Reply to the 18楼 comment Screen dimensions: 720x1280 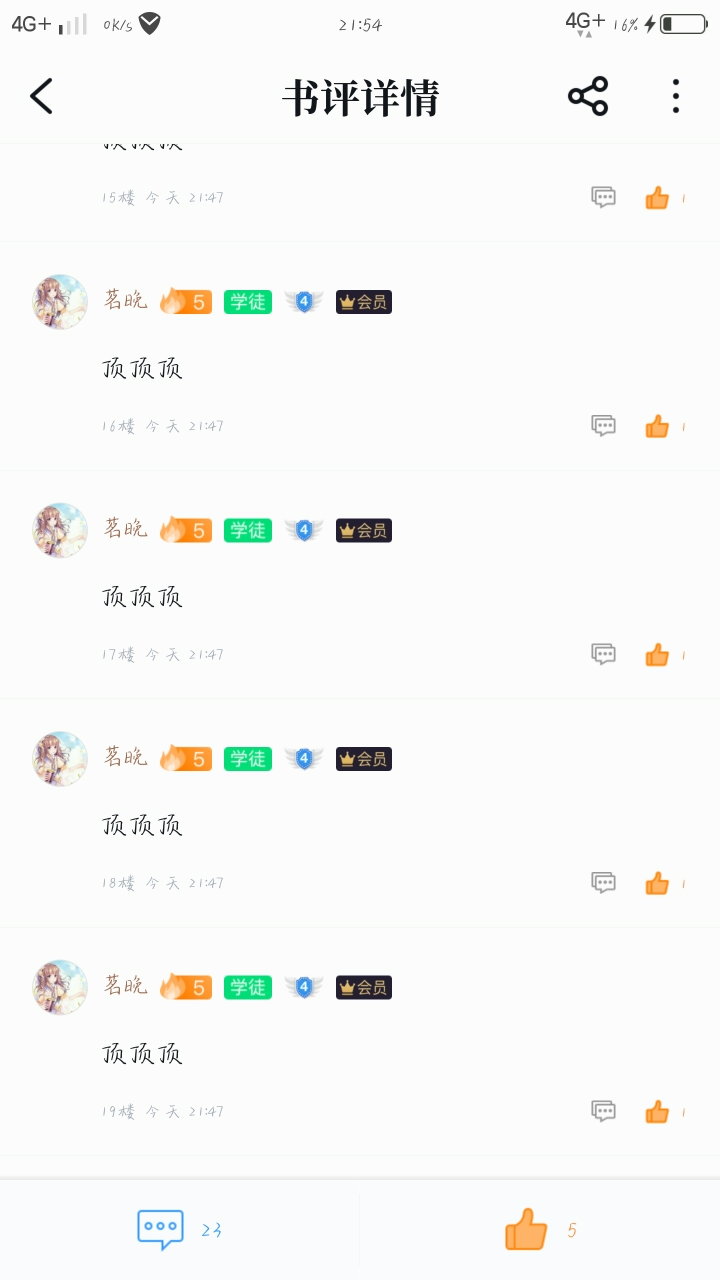pyautogui.click(x=603, y=883)
